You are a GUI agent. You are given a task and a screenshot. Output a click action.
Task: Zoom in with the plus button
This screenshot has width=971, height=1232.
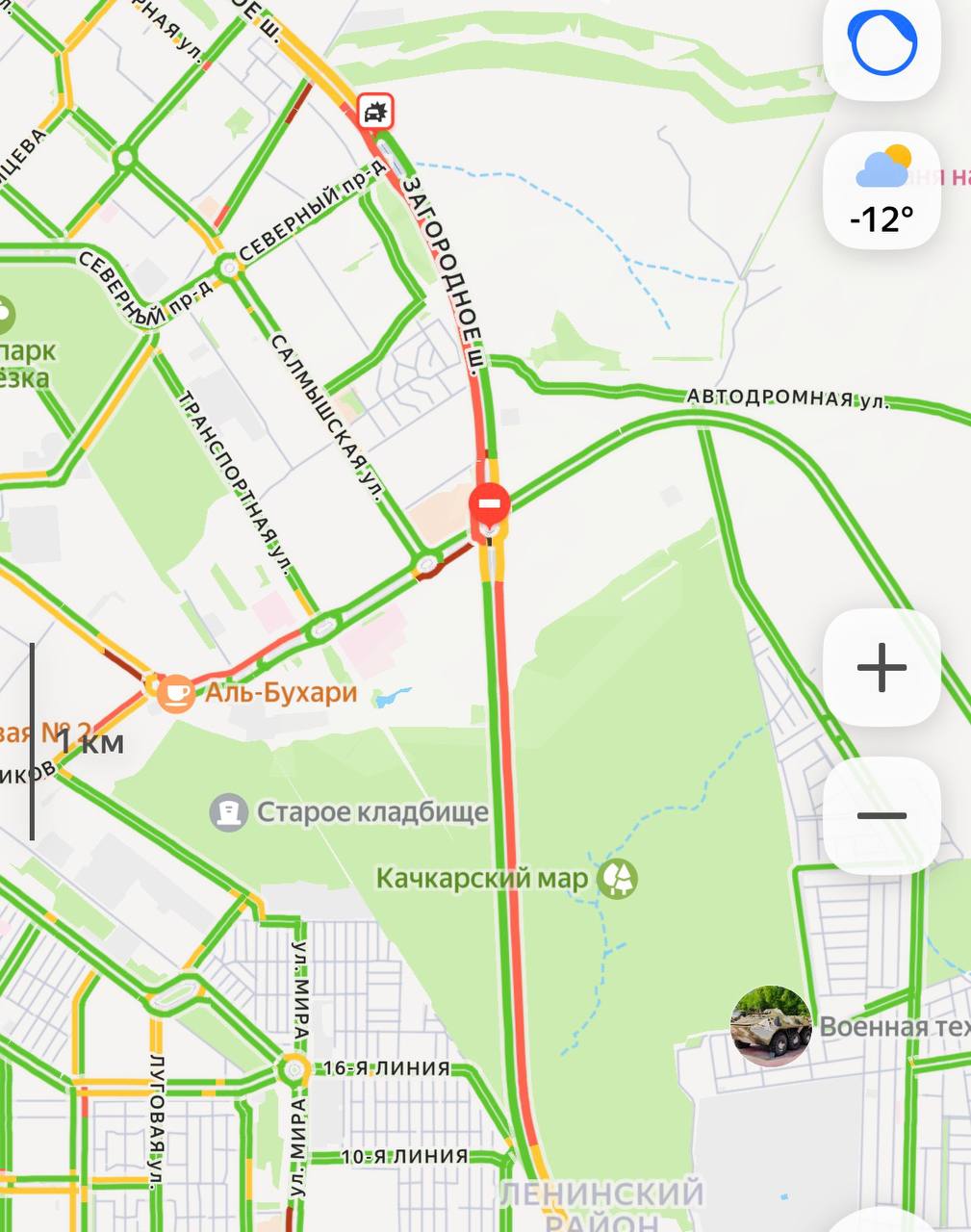(x=882, y=667)
